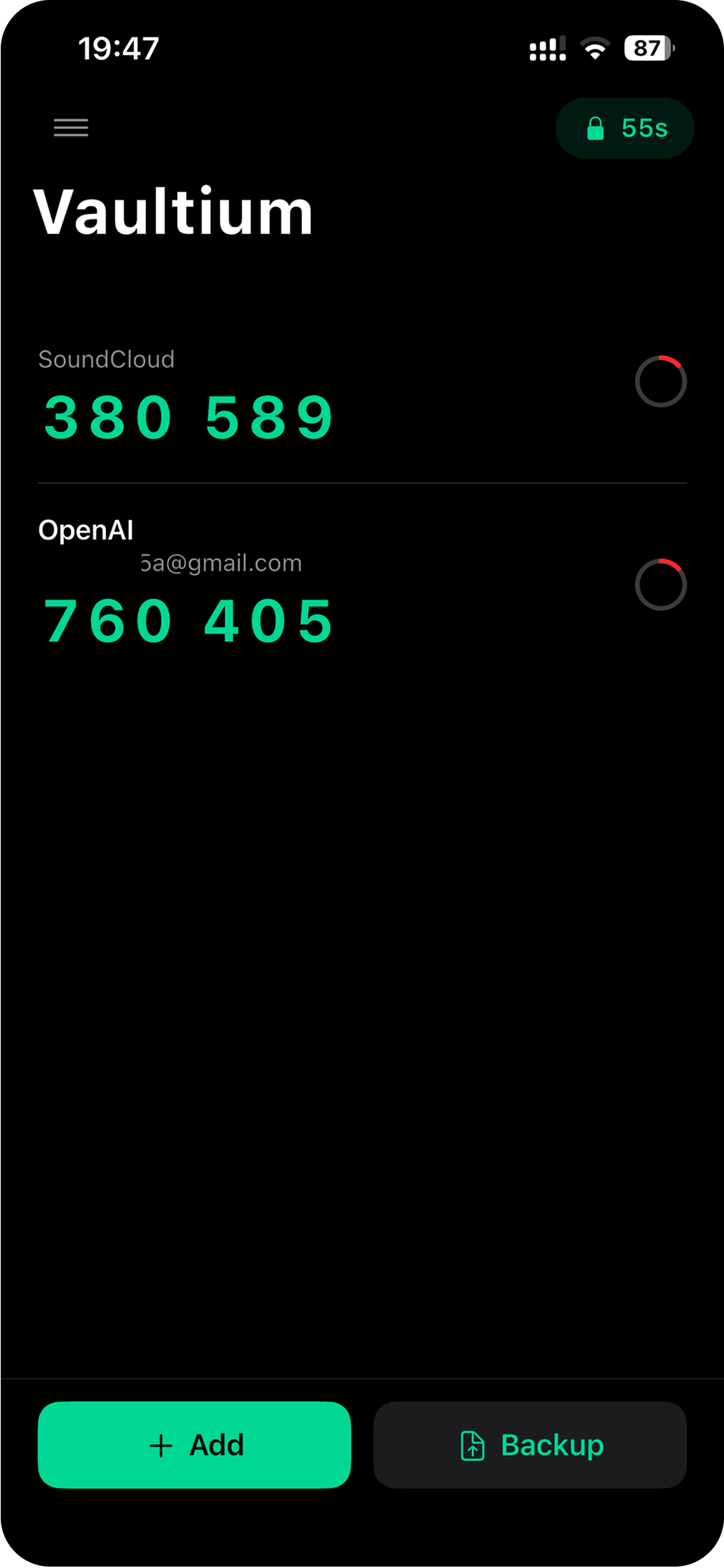Tap the lock timer button showing 55s

tap(625, 128)
